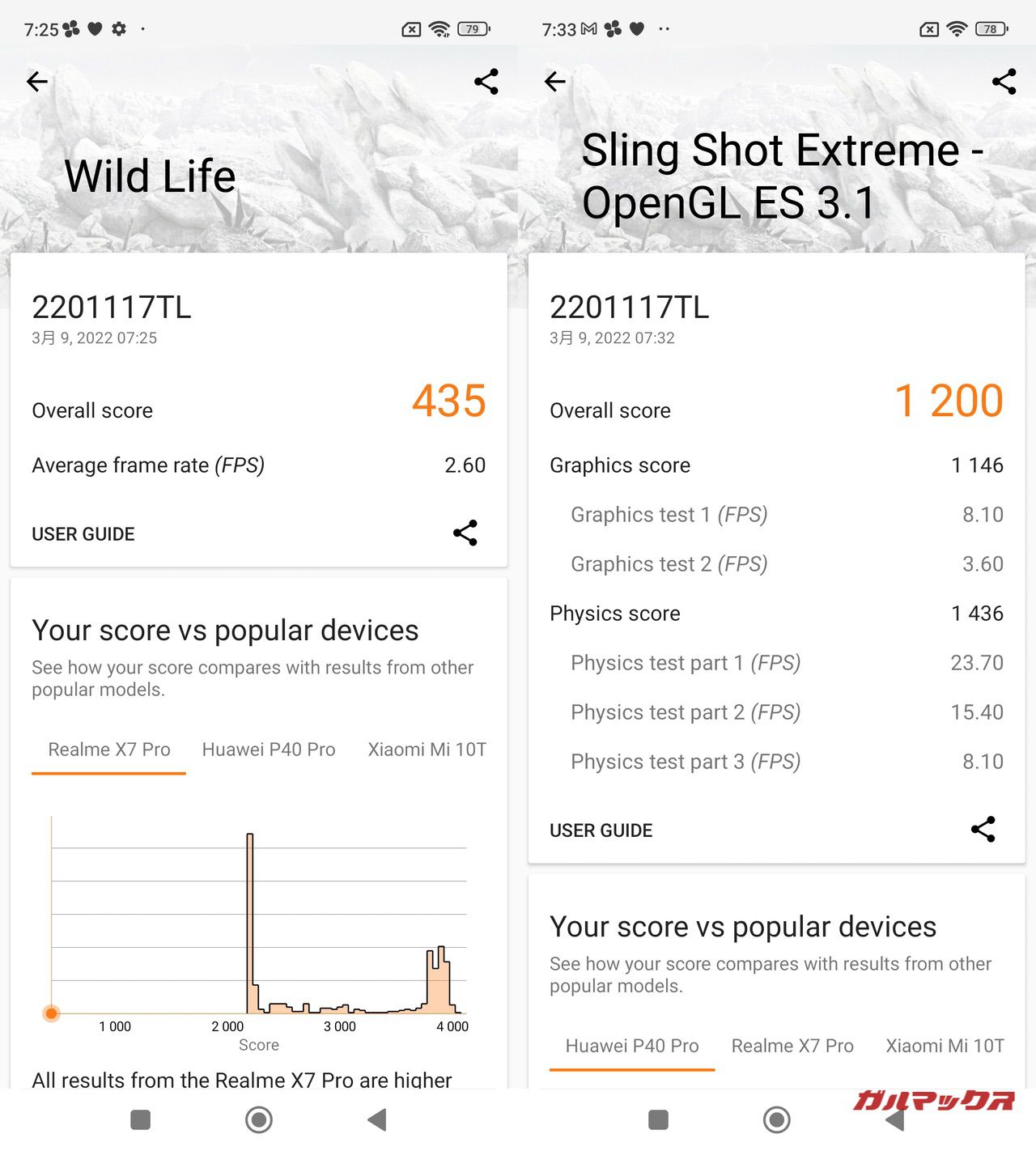Go back from the Wild Life results
The width and height of the screenshot is (1036, 1151).
pyautogui.click(x=37, y=81)
